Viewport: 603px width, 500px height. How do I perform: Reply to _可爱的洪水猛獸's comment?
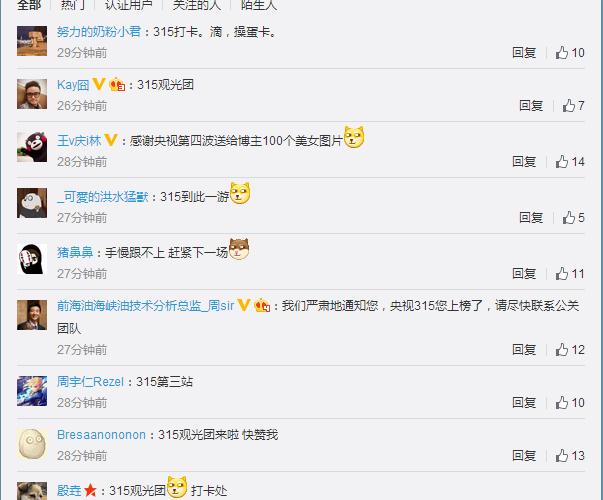coord(530,217)
